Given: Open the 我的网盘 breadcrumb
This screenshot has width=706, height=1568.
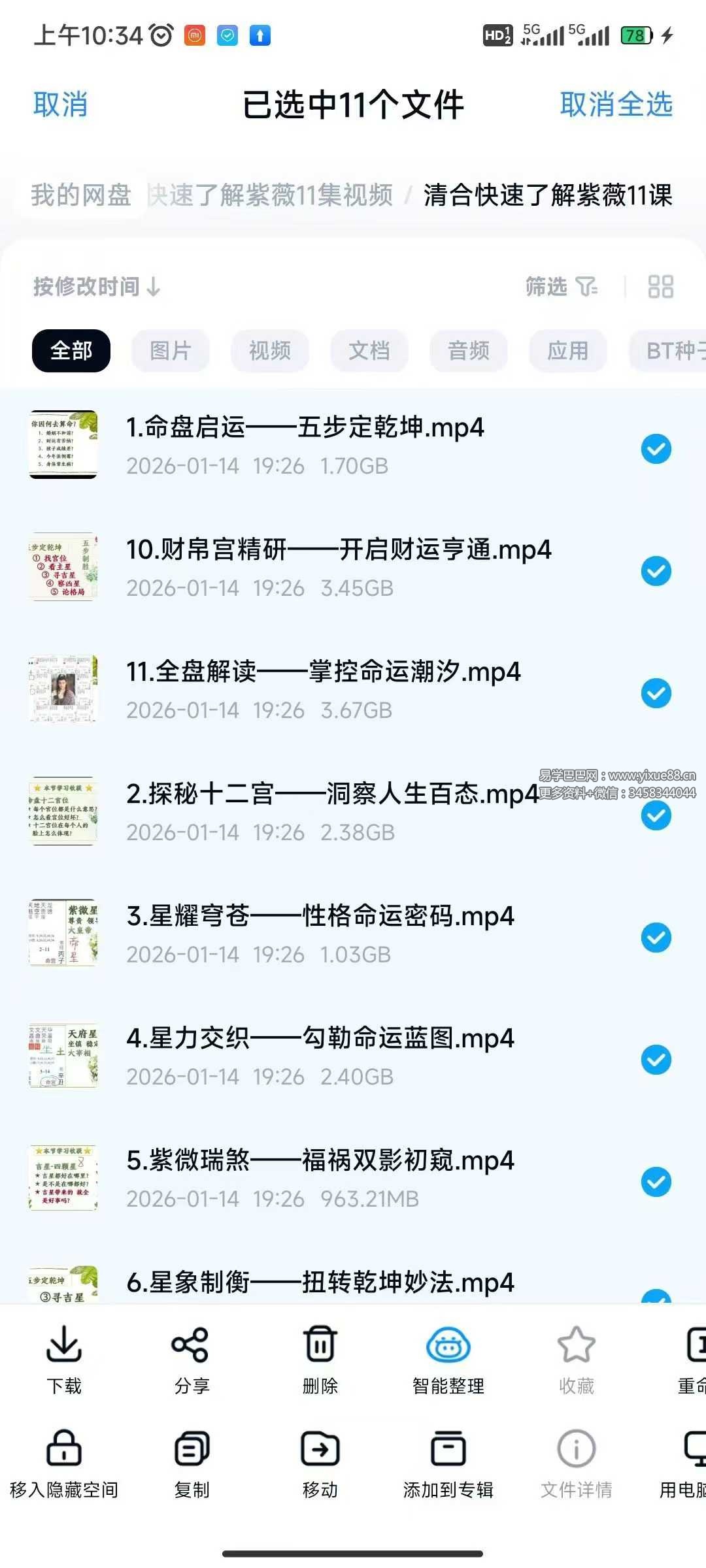Looking at the screenshot, I should tap(81, 195).
